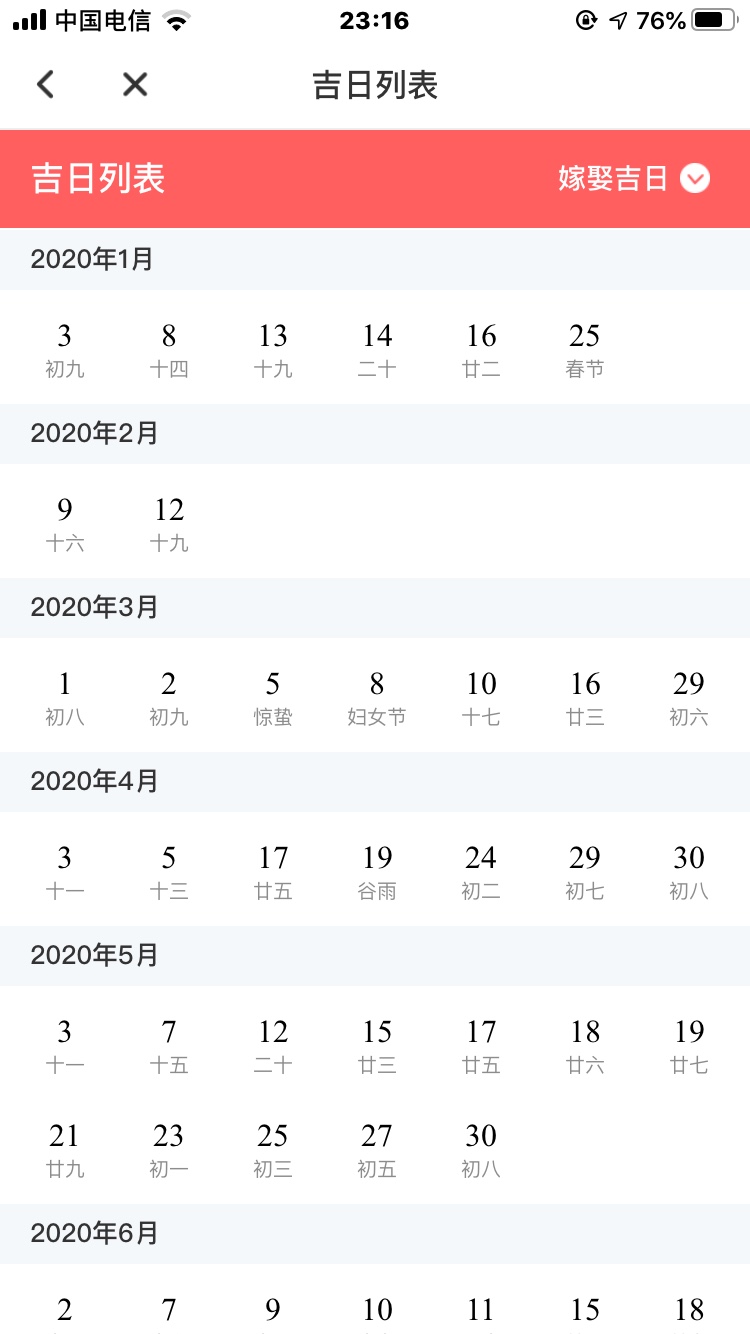Expand the 嫁娶吉日 dropdown
750x1334 pixels.
click(x=634, y=179)
